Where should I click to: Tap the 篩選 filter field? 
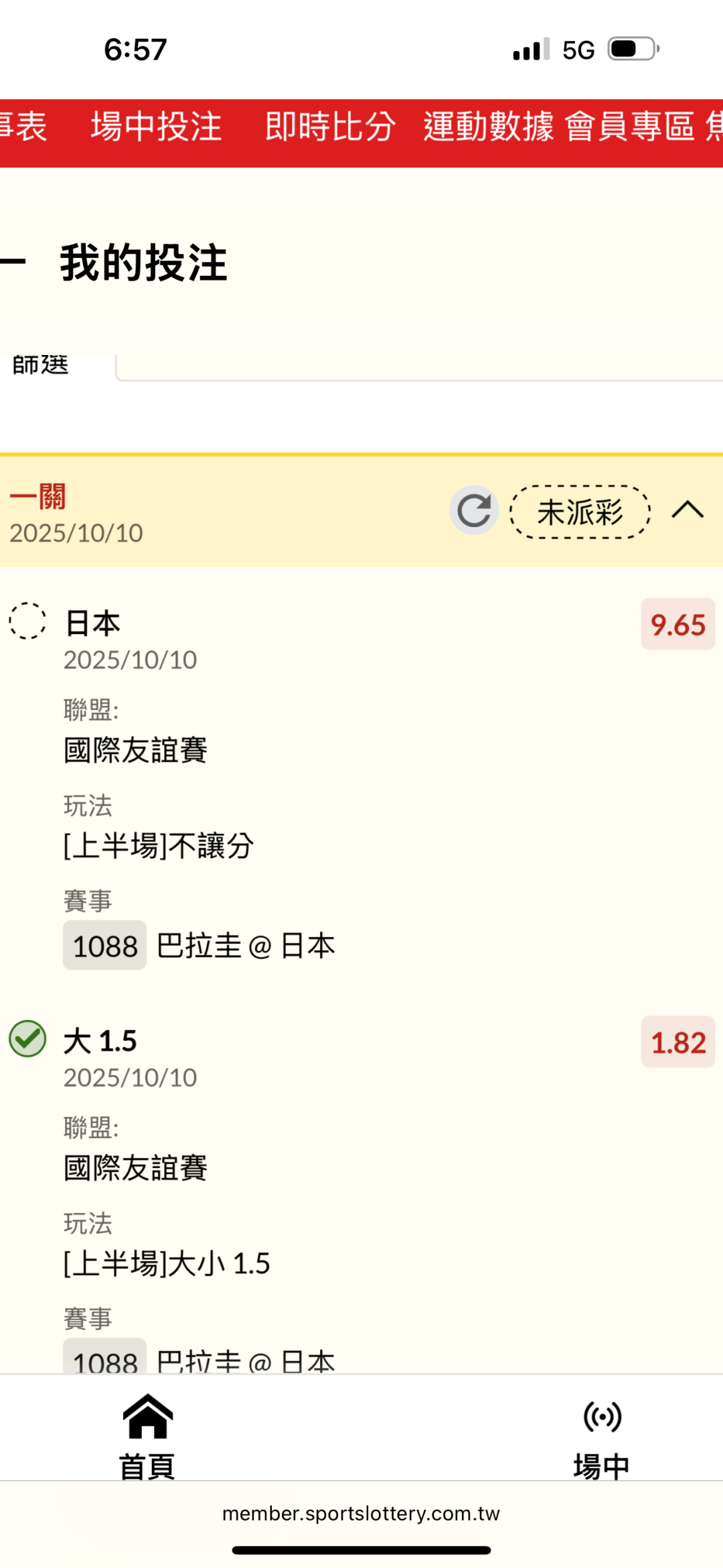click(x=418, y=366)
